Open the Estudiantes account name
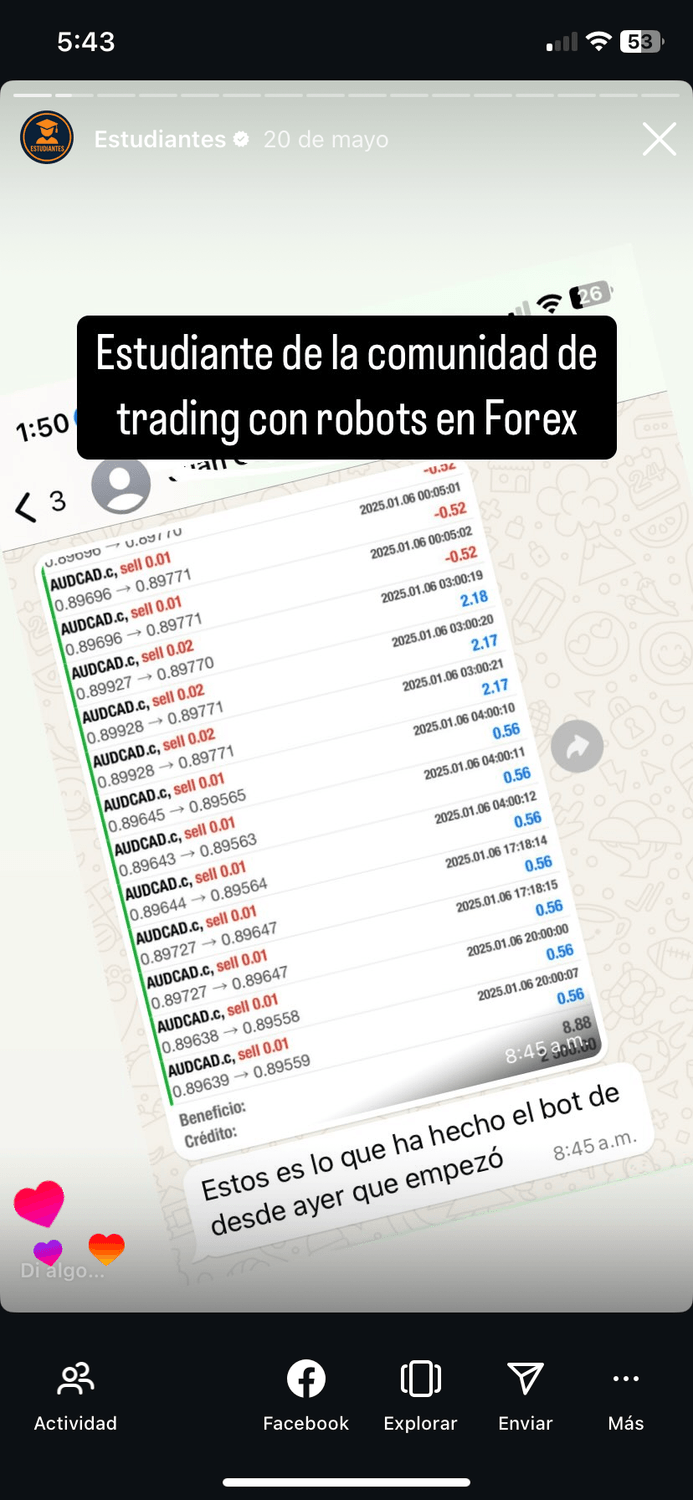The width and height of the screenshot is (693, 1500). click(160, 139)
